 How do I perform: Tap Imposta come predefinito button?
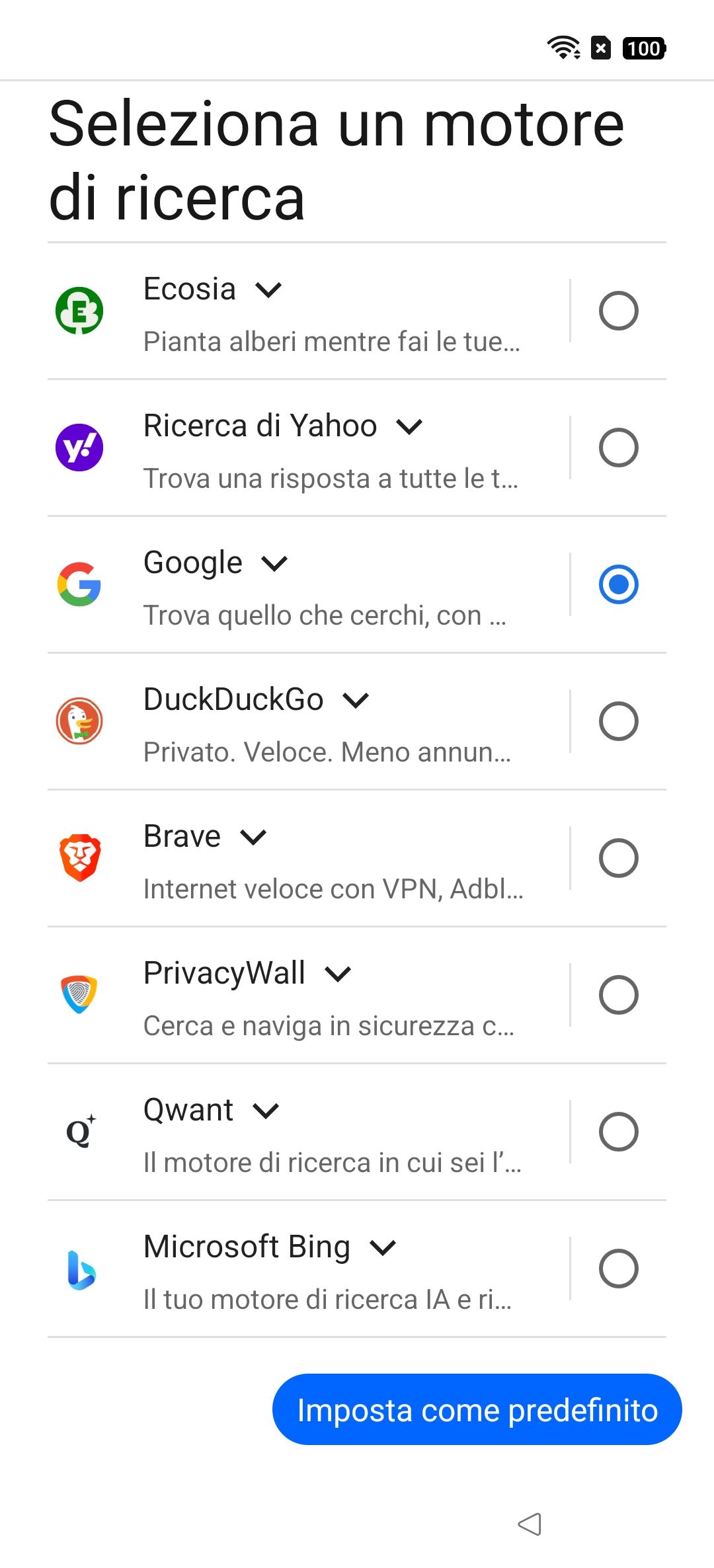(477, 1409)
